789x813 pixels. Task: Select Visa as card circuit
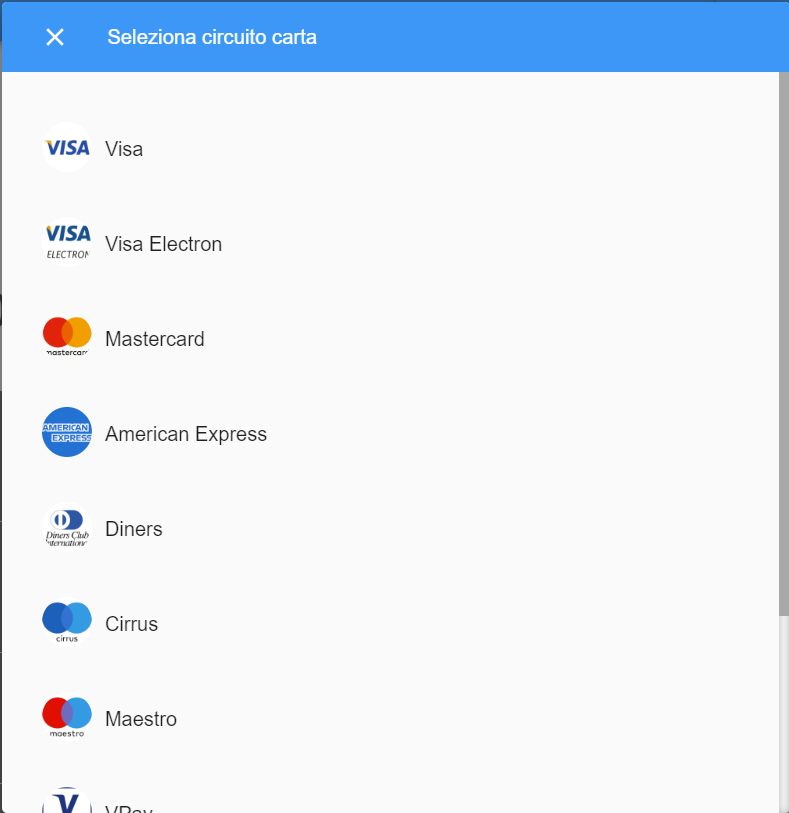point(124,149)
